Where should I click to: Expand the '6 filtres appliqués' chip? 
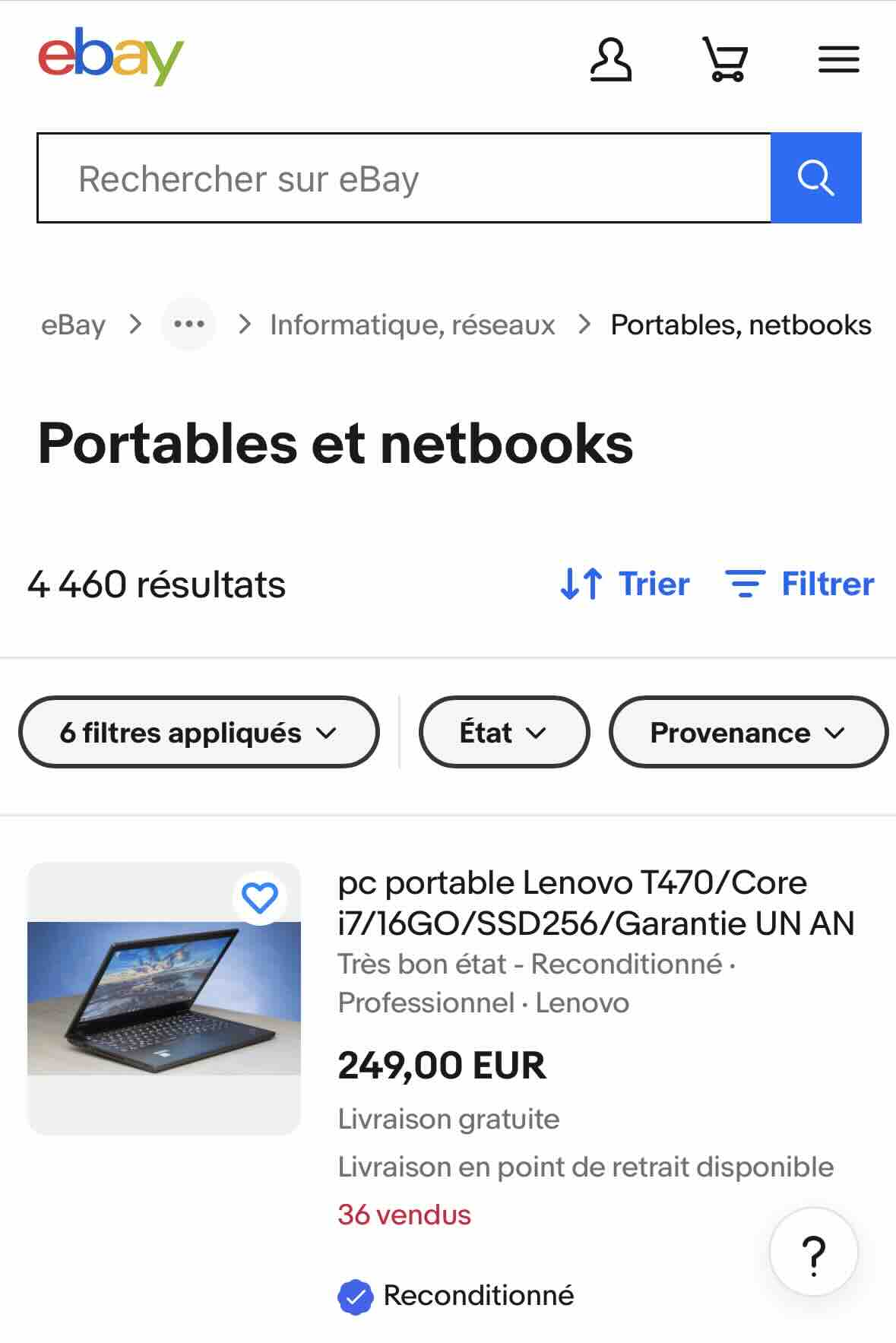[x=198, y=732]
